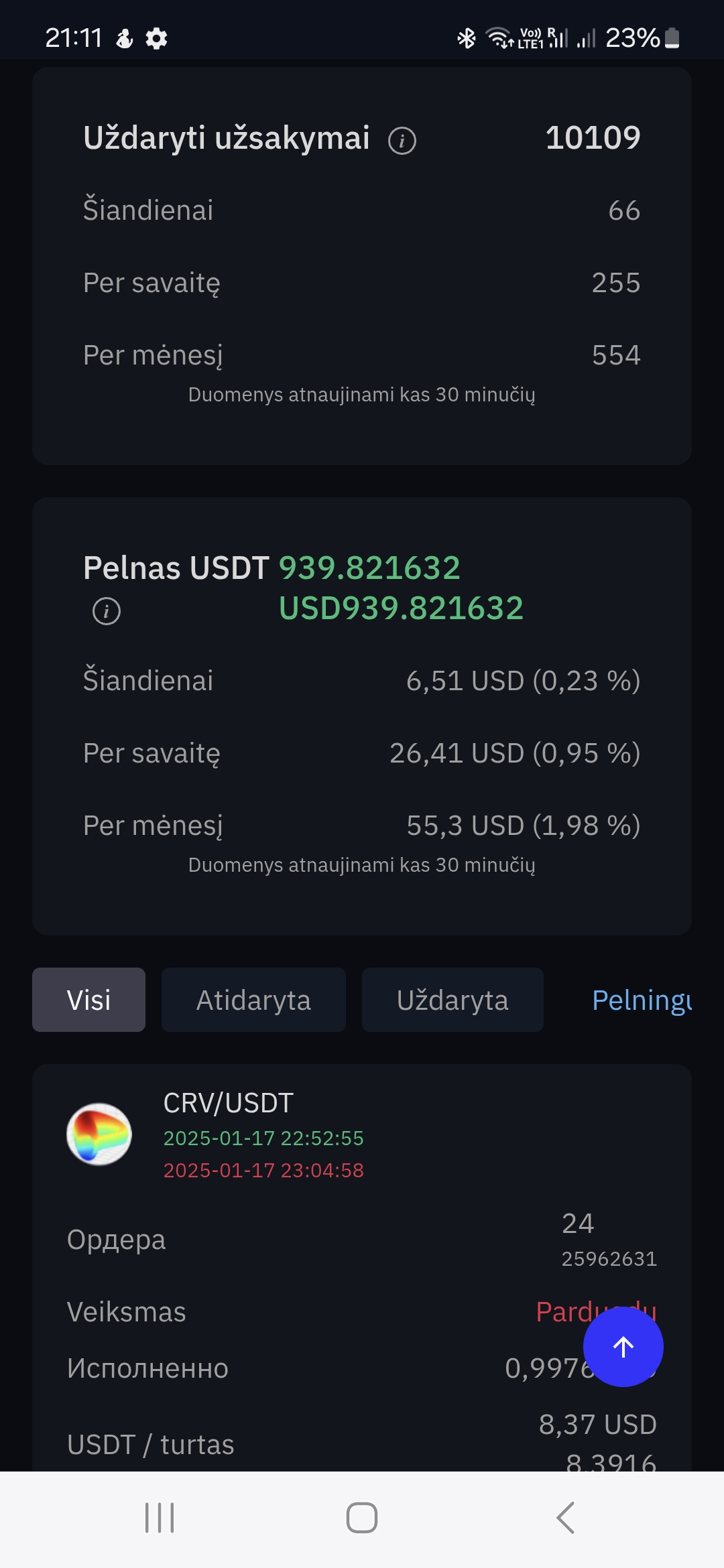Viewport: 724px width, 1568px height.
Task: Tap the info icon under Pelnas USDT
Action: click(x=107, y=611)
